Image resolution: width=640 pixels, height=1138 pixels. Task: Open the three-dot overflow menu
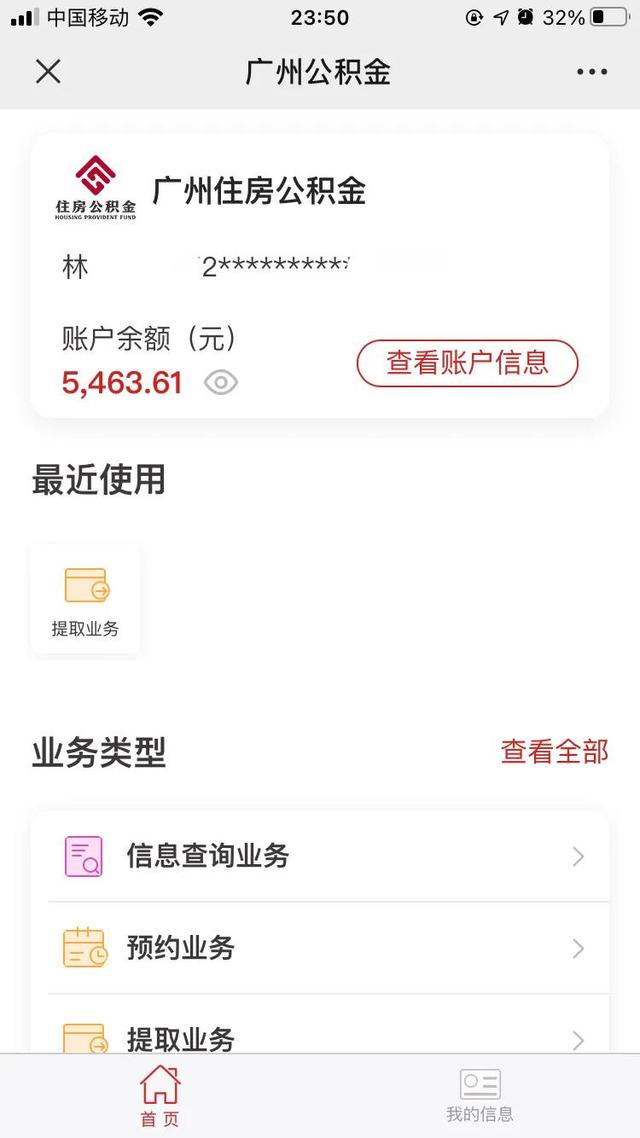pos(592,72)
